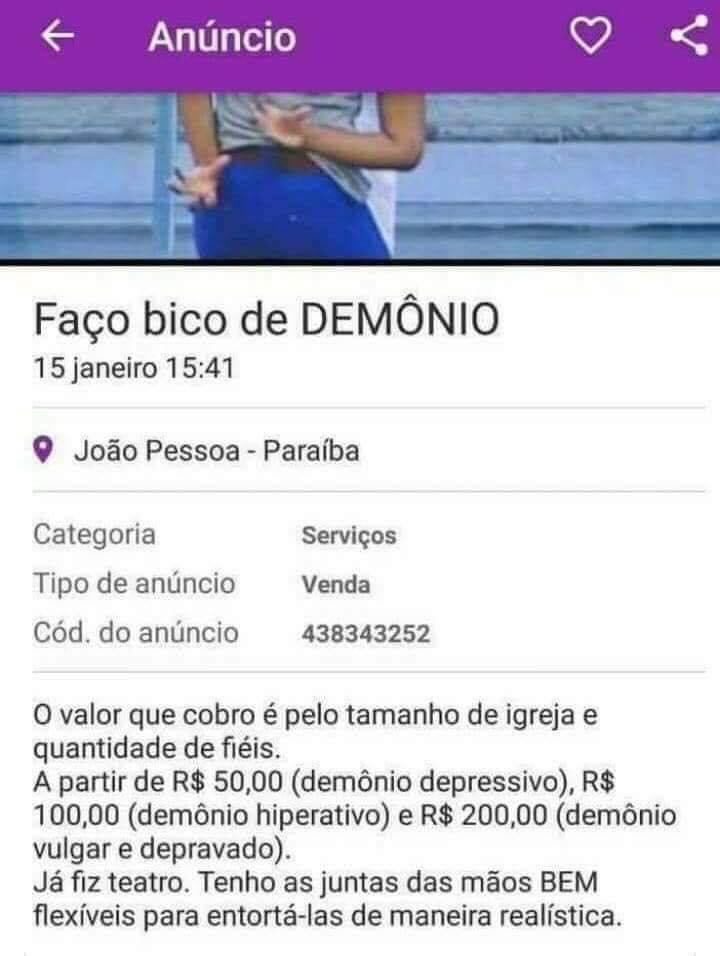Image resolution: width=720 pixels, height=956 pixels.
Task: Share this ad listing
Action: click(688, 37)
